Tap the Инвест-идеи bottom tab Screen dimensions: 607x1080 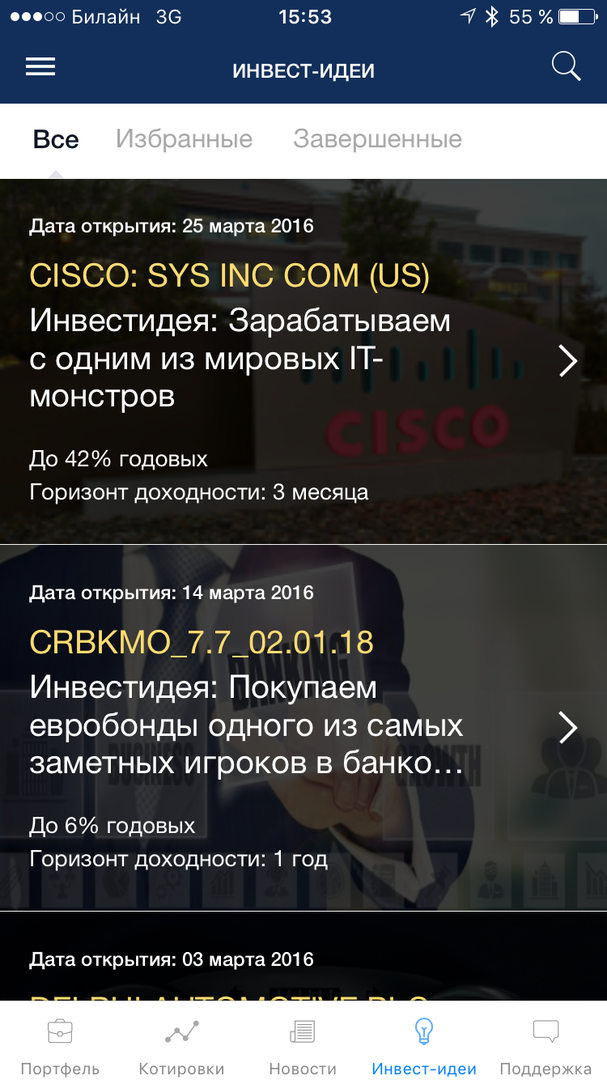(x=424, y=1045)
